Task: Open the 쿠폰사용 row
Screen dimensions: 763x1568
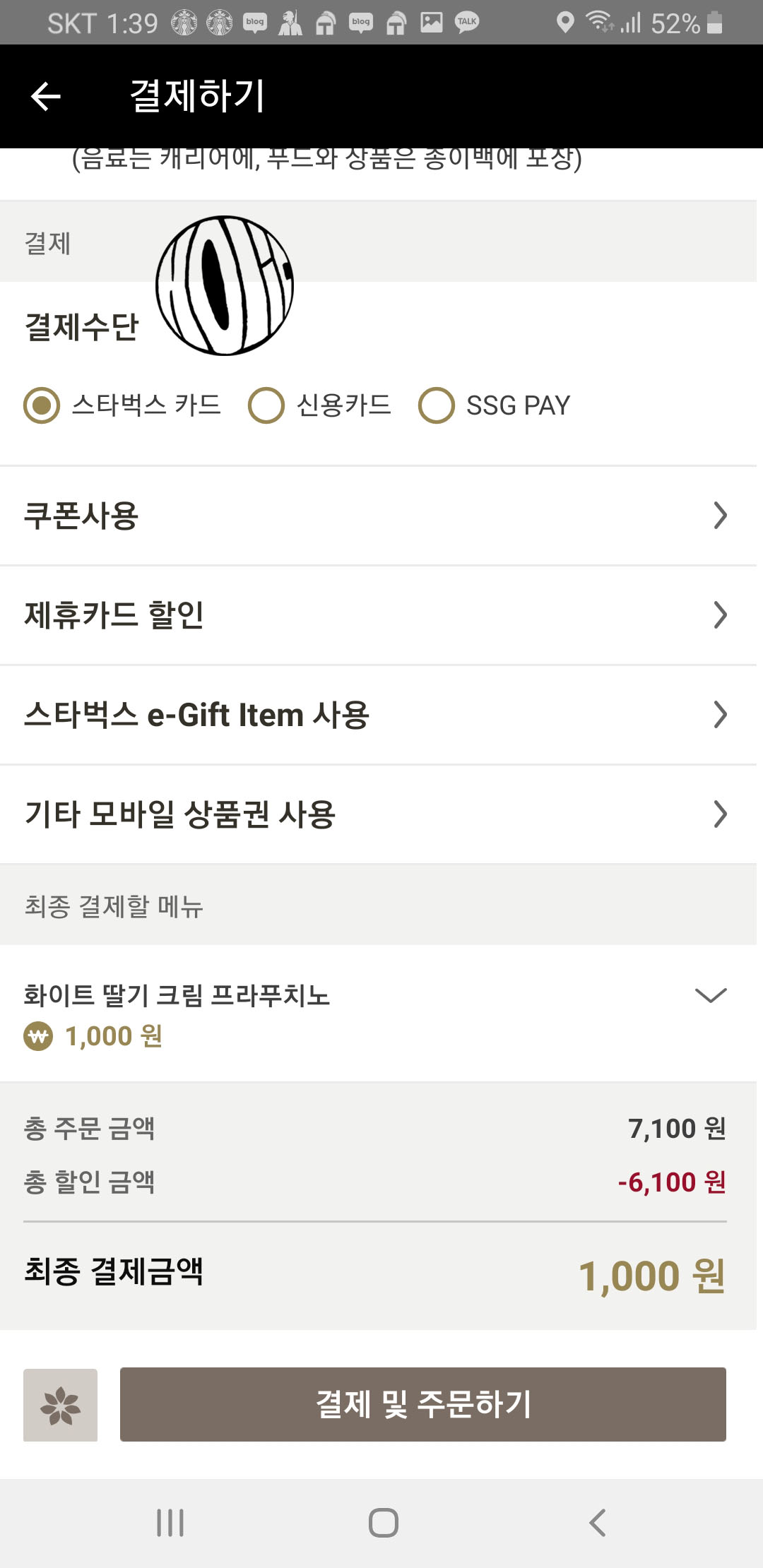Action: click(x=378, y=516)
